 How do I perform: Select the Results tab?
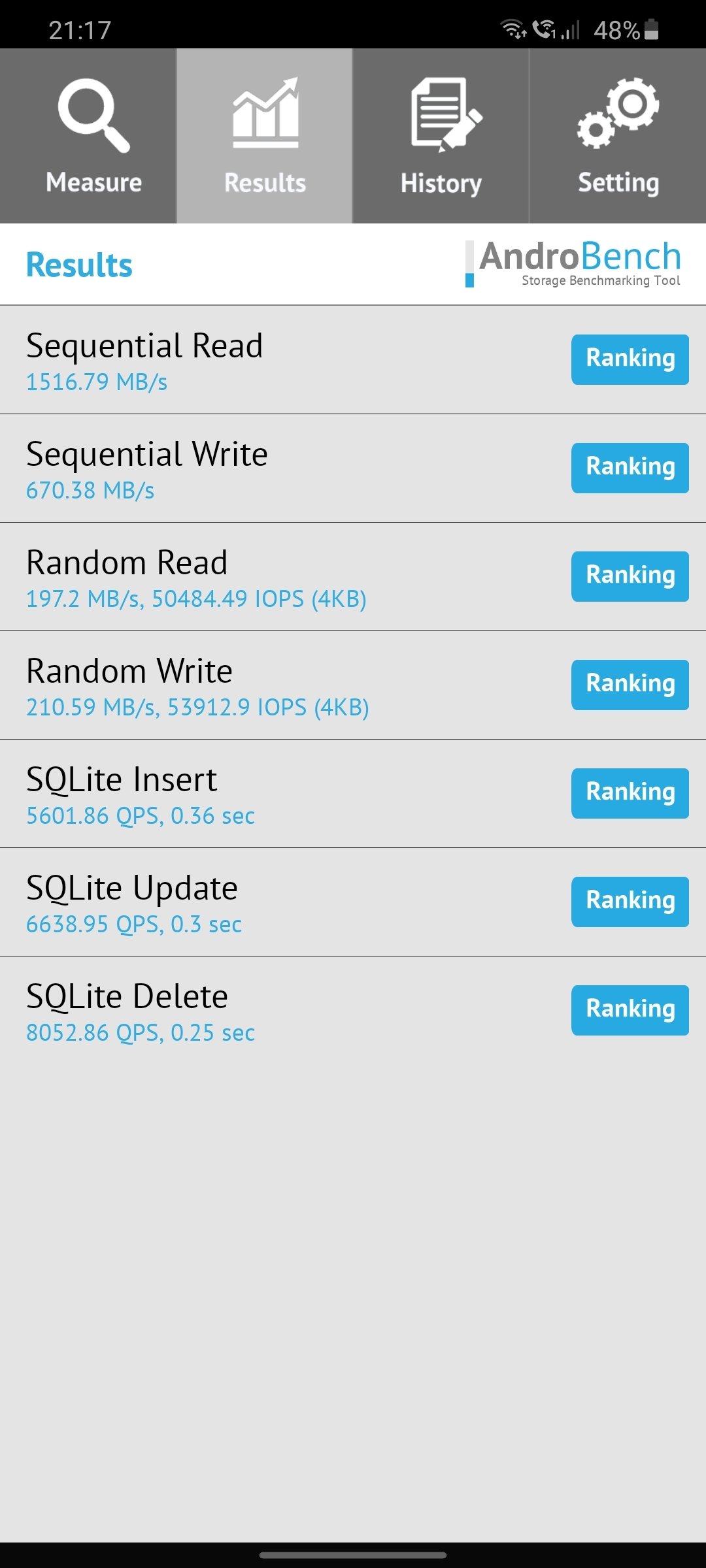(265, 136)
